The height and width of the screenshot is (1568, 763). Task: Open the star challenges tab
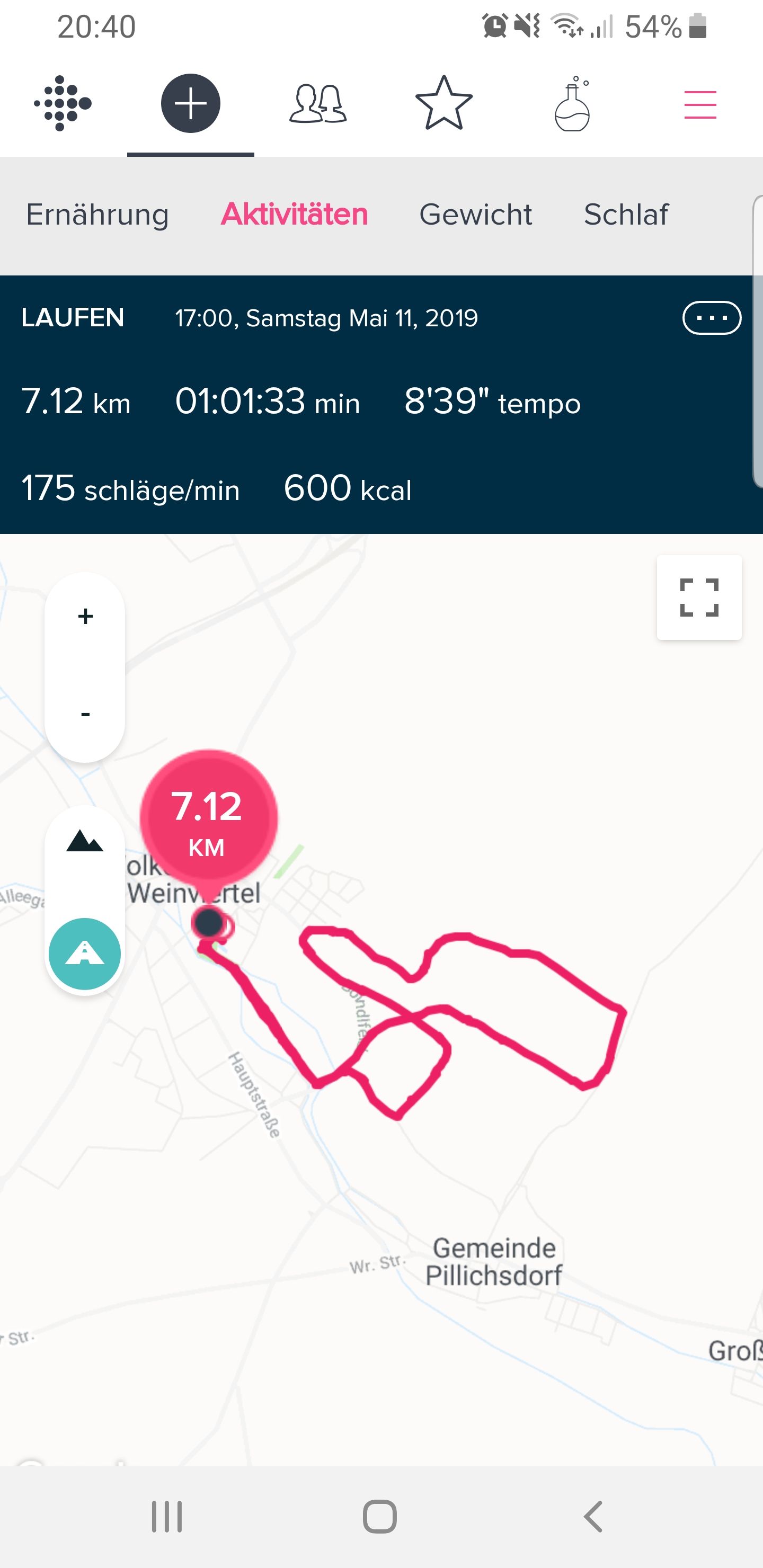pyautogui.click(x=444, y=103)
